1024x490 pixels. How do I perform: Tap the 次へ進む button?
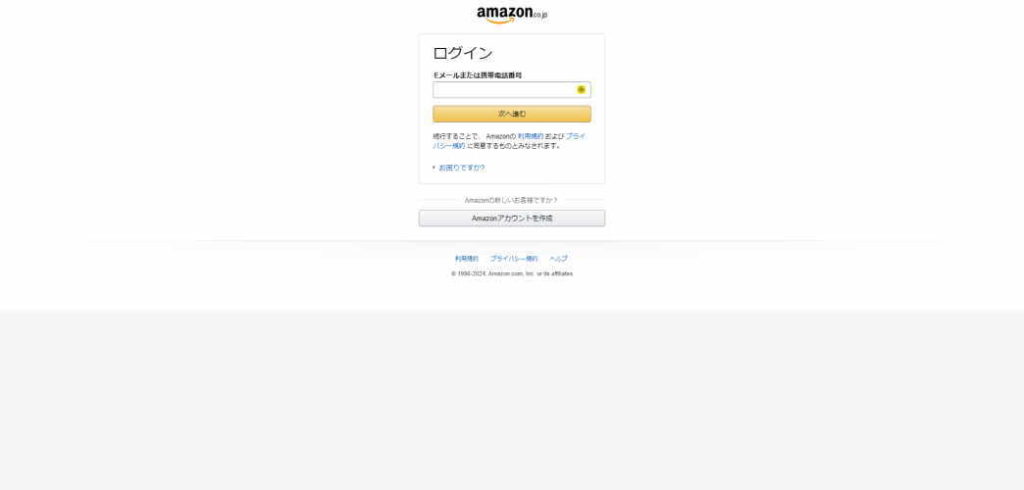point(511,114)
